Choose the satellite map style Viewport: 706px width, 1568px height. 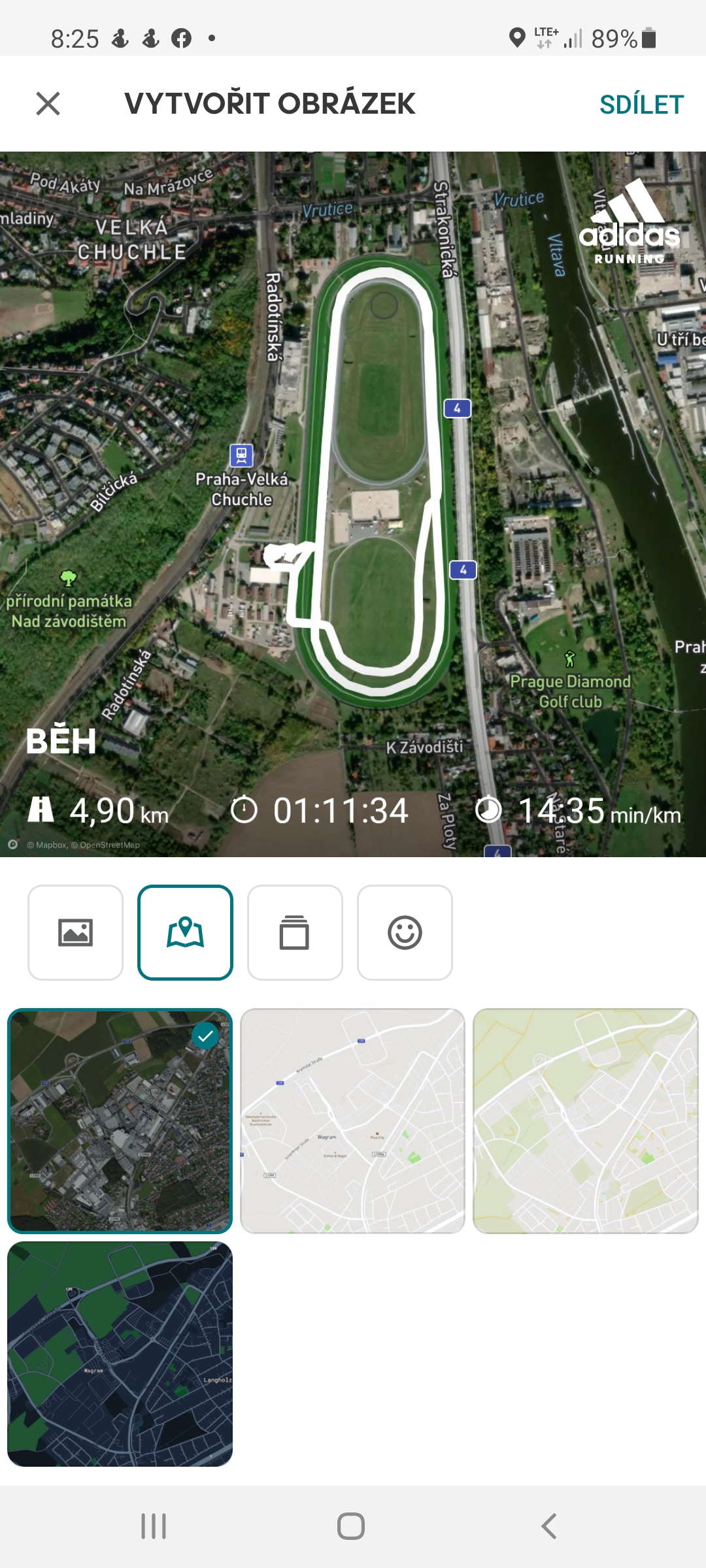[120, 1121]
